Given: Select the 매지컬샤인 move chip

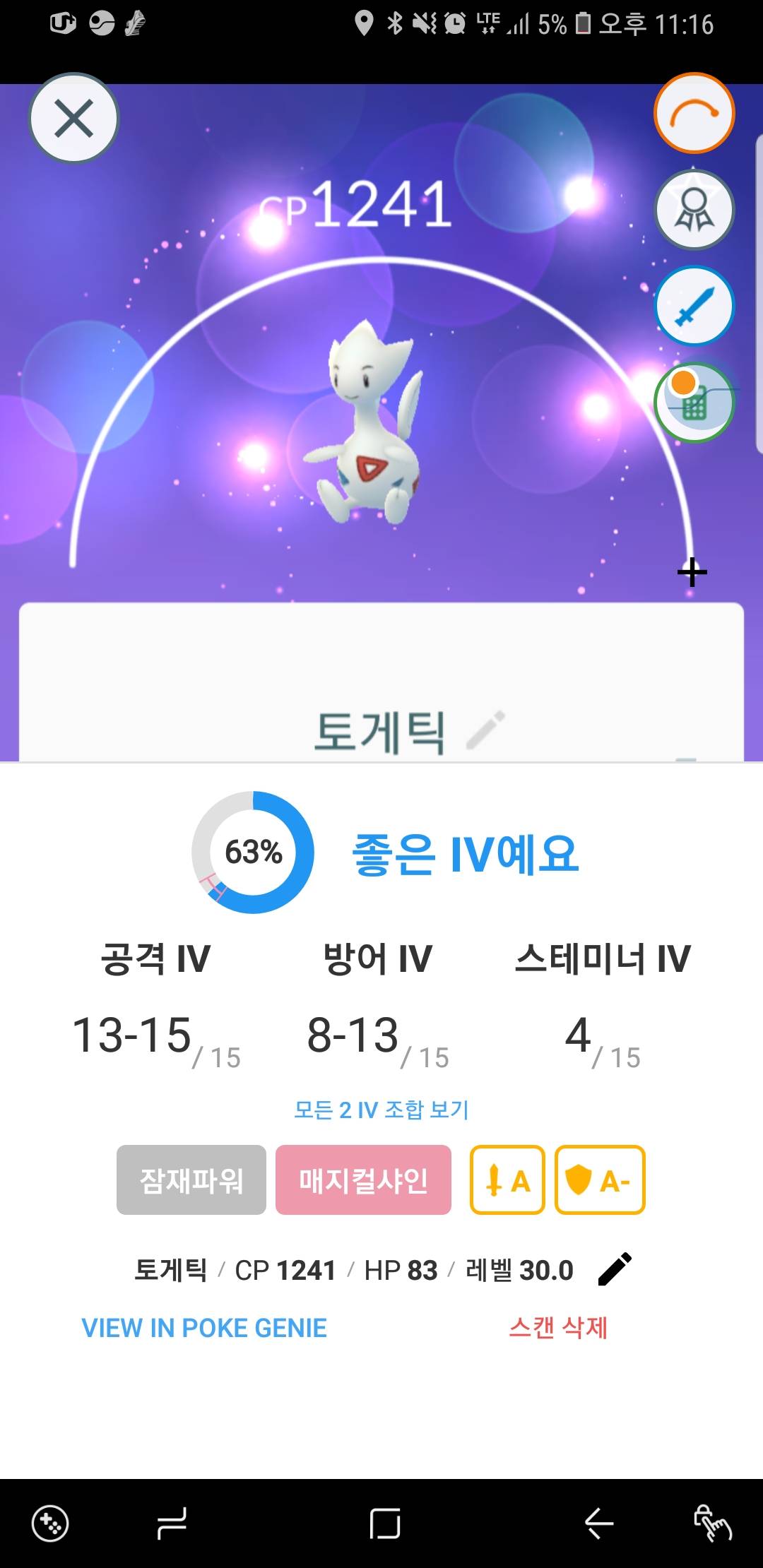Looking at the screenshot, I should 363,1180.
